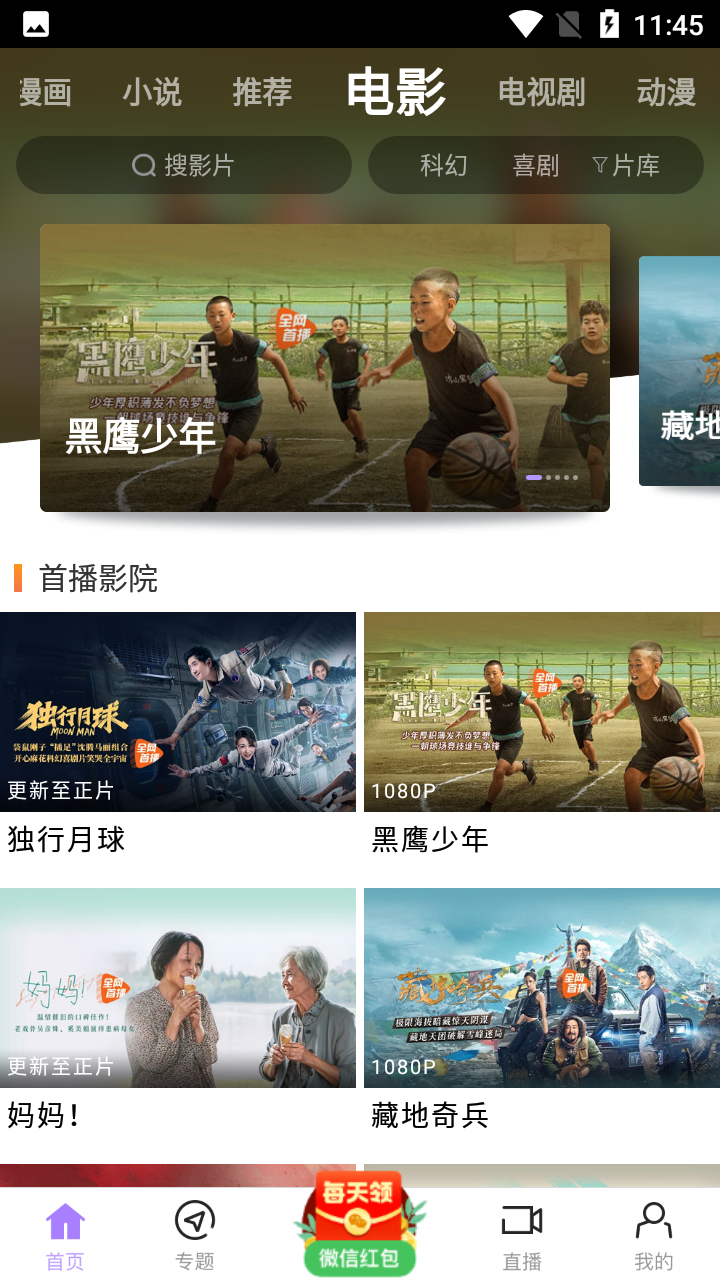Open the 直播 bottom tab
Image resolution: width=720 pixels, height=1280 pixels.
pyautogui.click(x=522, y=1235)
